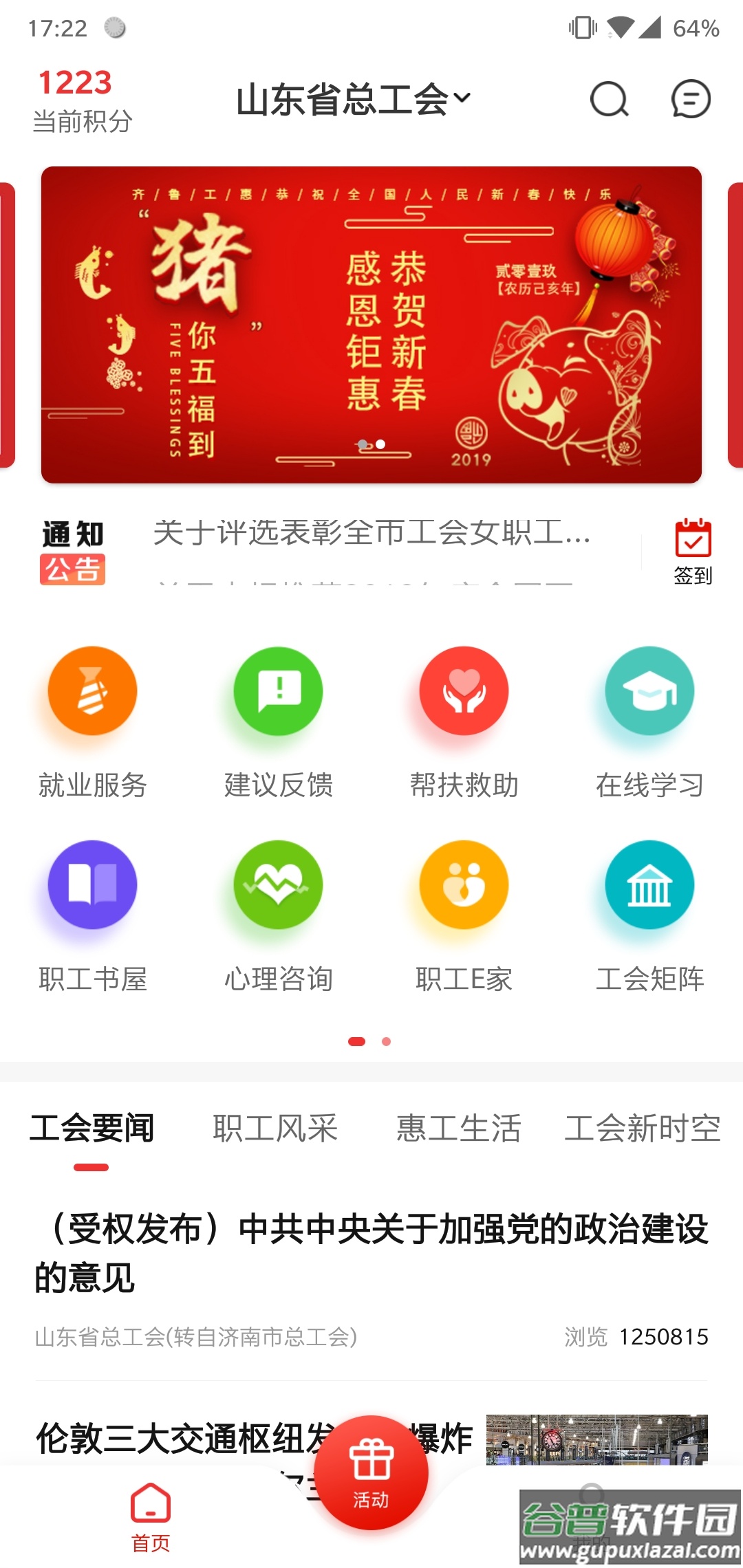Open the 活动 activity floating button
The width and height of the screenshot is (743, 1568).
(370, 1468)
